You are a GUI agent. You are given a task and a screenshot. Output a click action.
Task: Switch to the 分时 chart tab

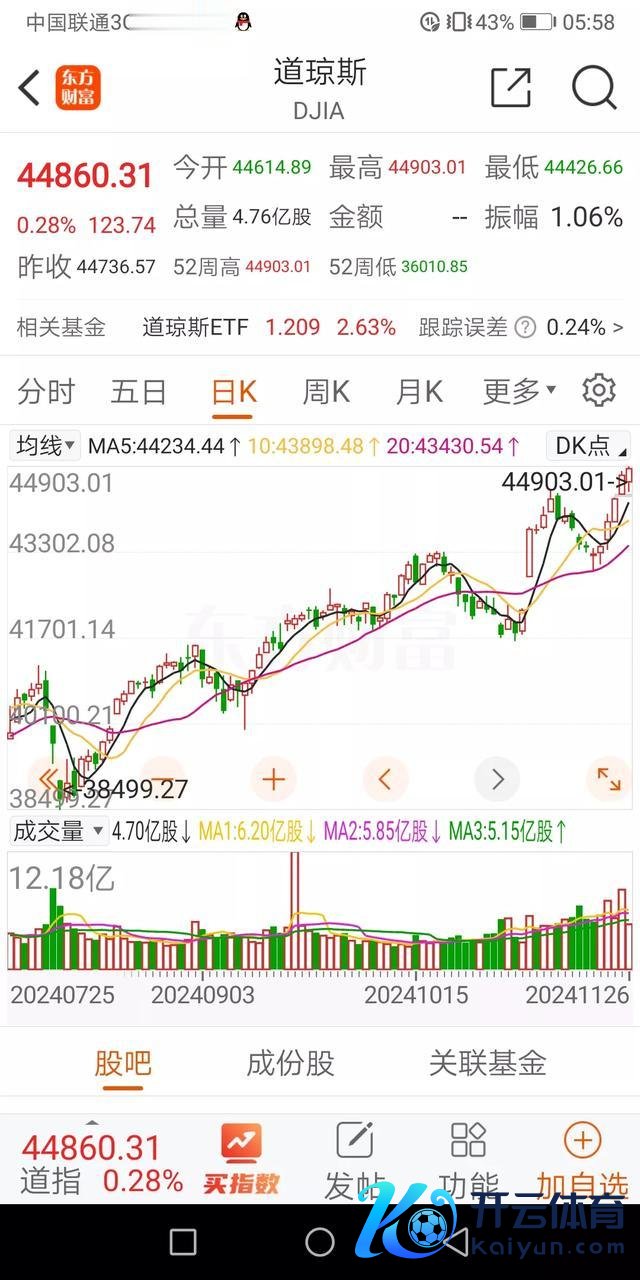[x=46, y=392]
